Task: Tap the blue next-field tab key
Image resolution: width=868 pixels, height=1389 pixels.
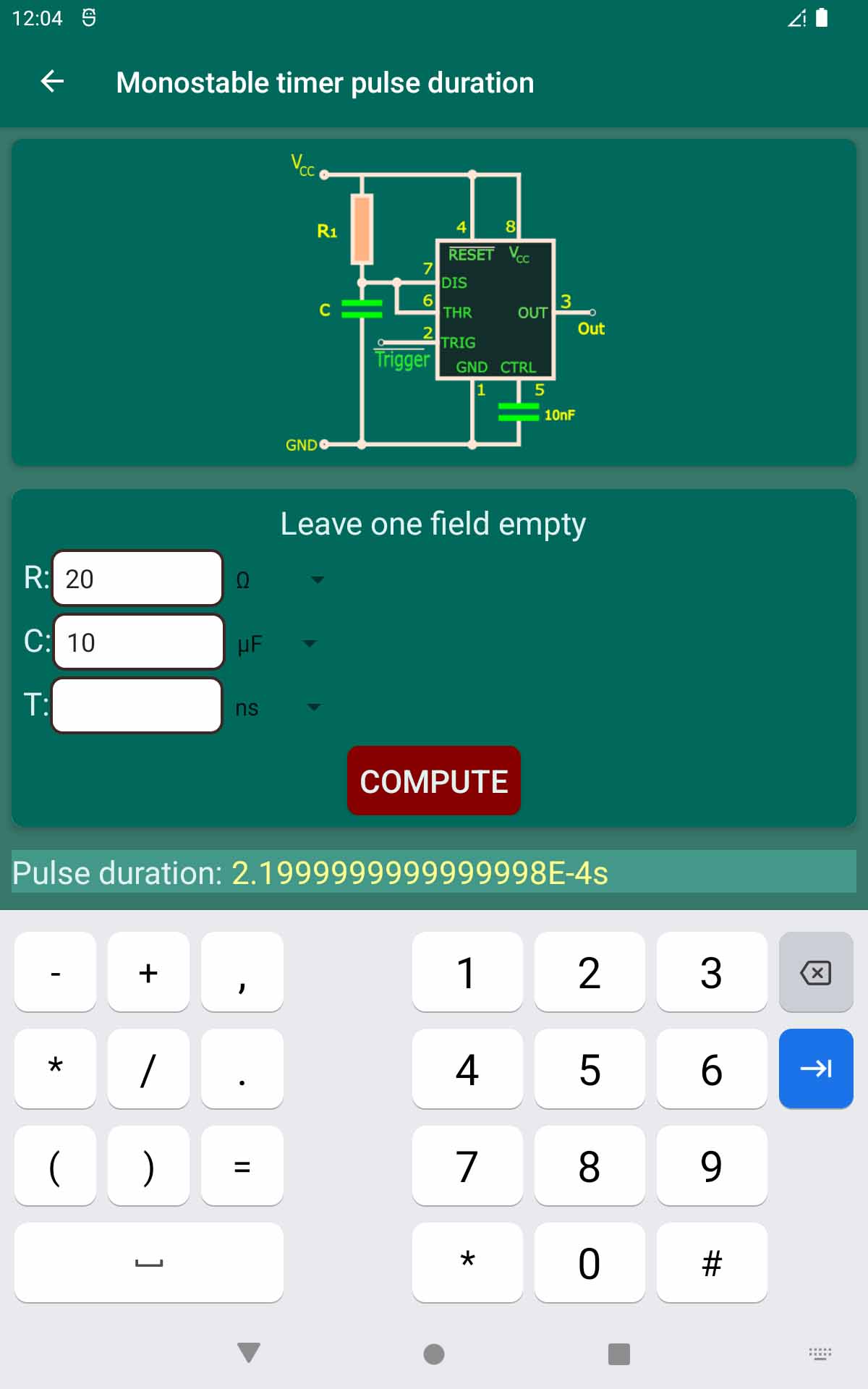Action: click(816, 1069)
